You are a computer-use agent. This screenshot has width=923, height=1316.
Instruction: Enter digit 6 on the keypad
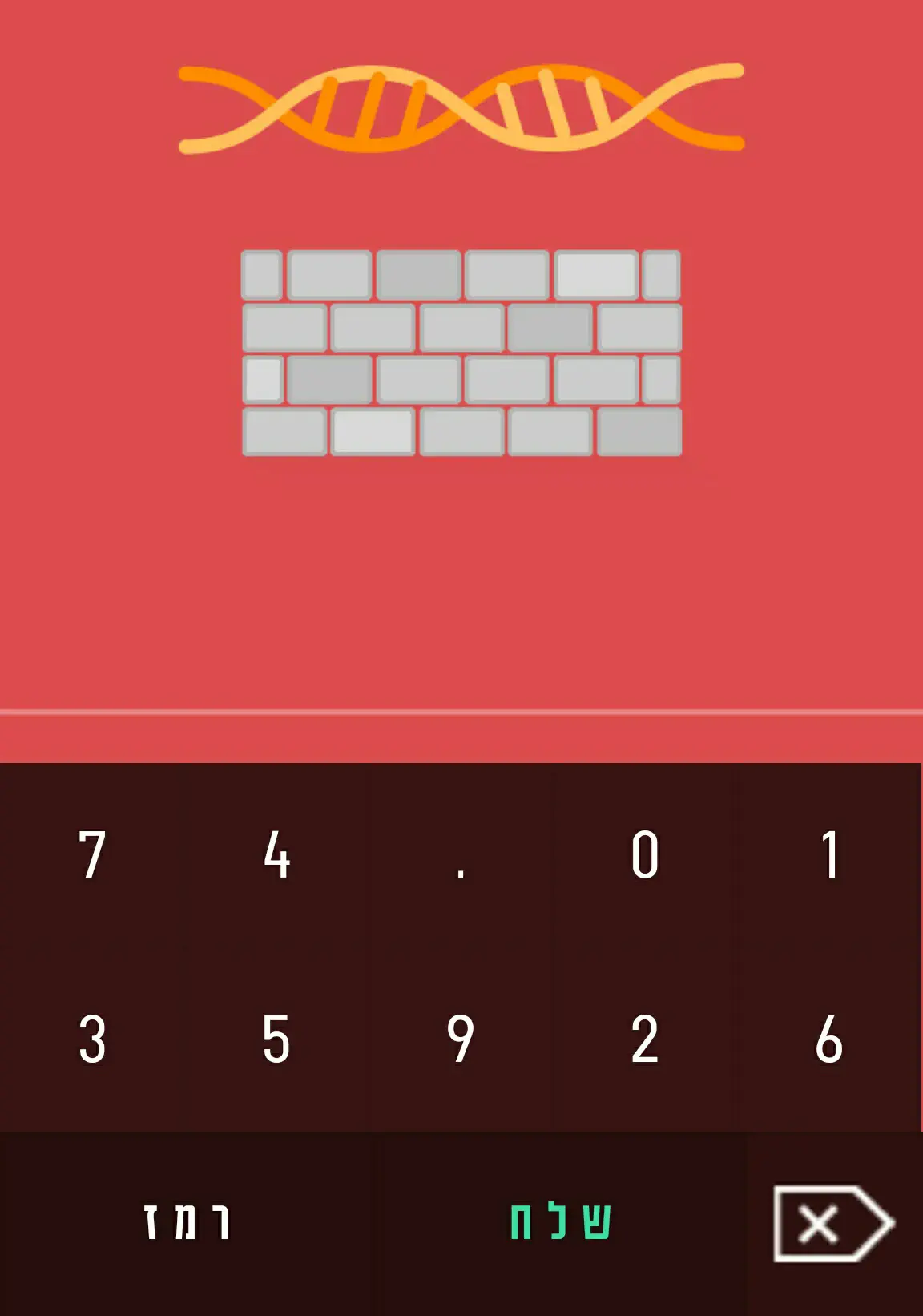pos(829,1039)
